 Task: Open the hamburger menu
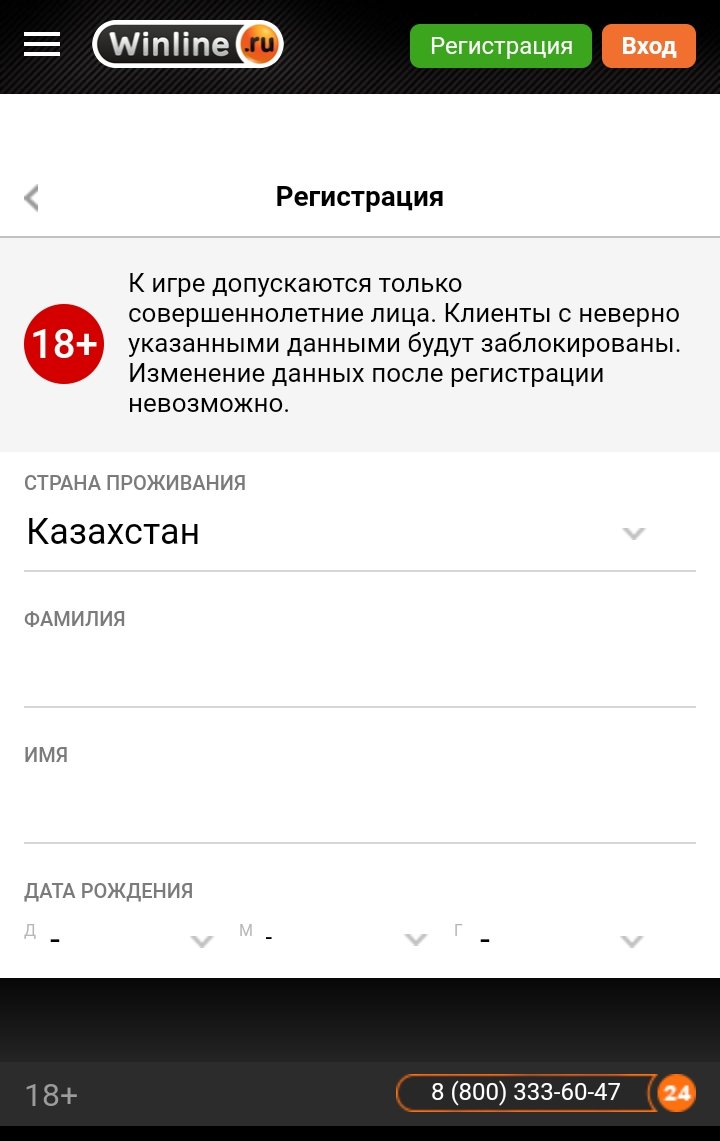pyautogui.click(x=42, y=45)
